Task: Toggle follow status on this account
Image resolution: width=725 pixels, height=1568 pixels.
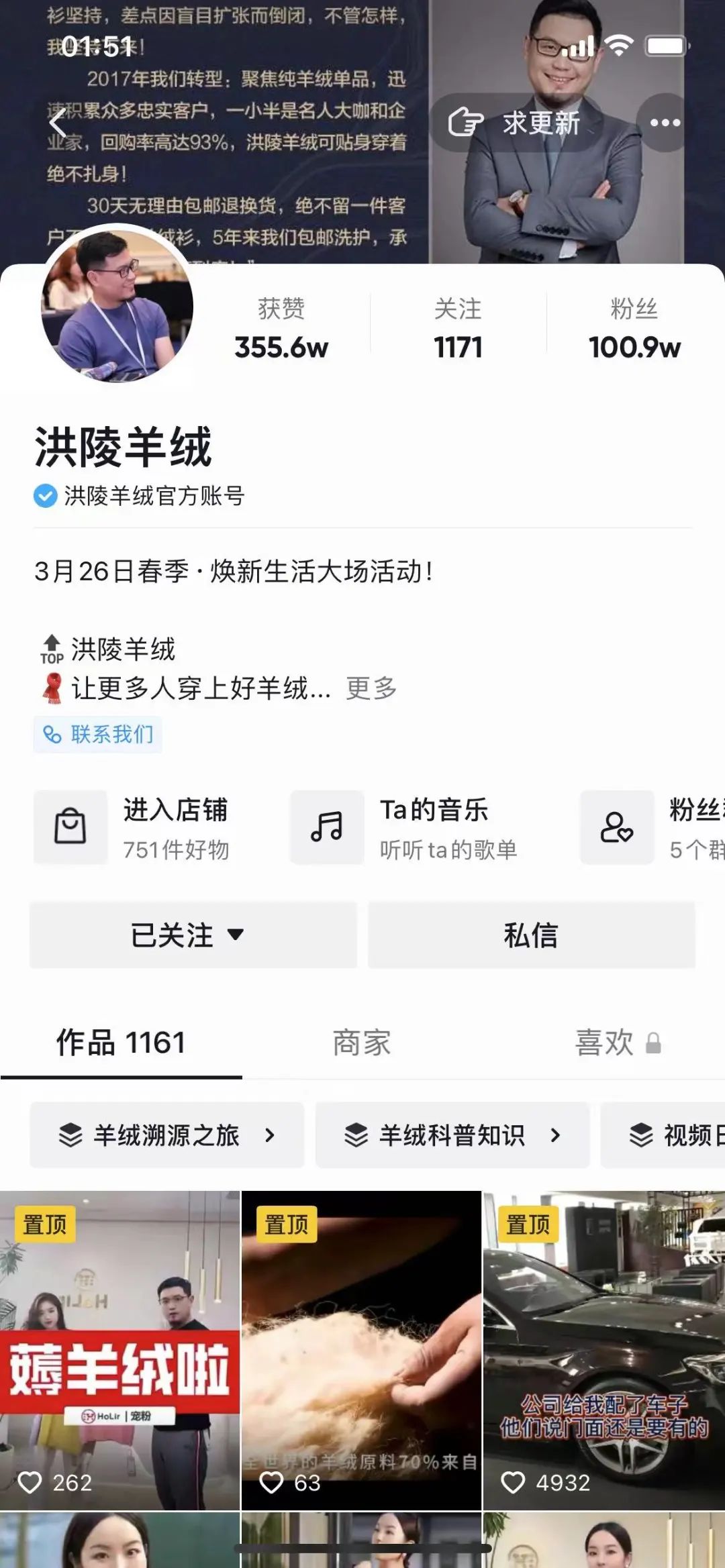Action: 193,936
